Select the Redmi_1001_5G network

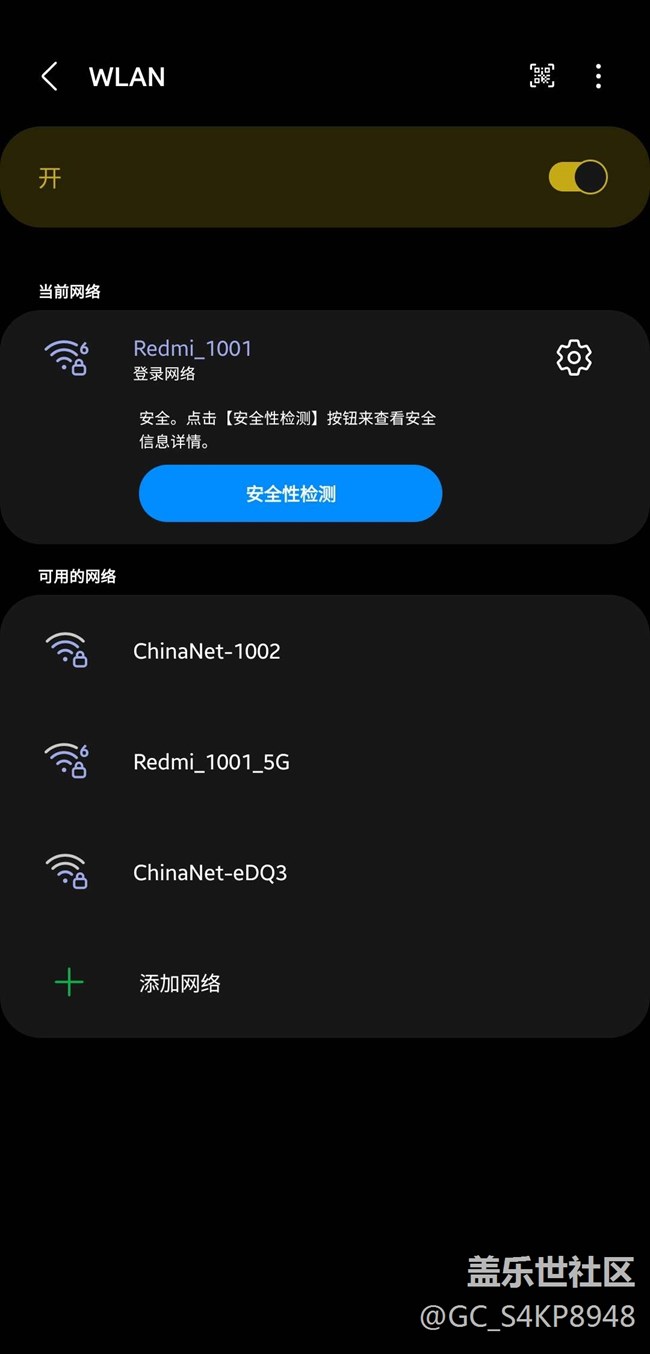point(325,762)
